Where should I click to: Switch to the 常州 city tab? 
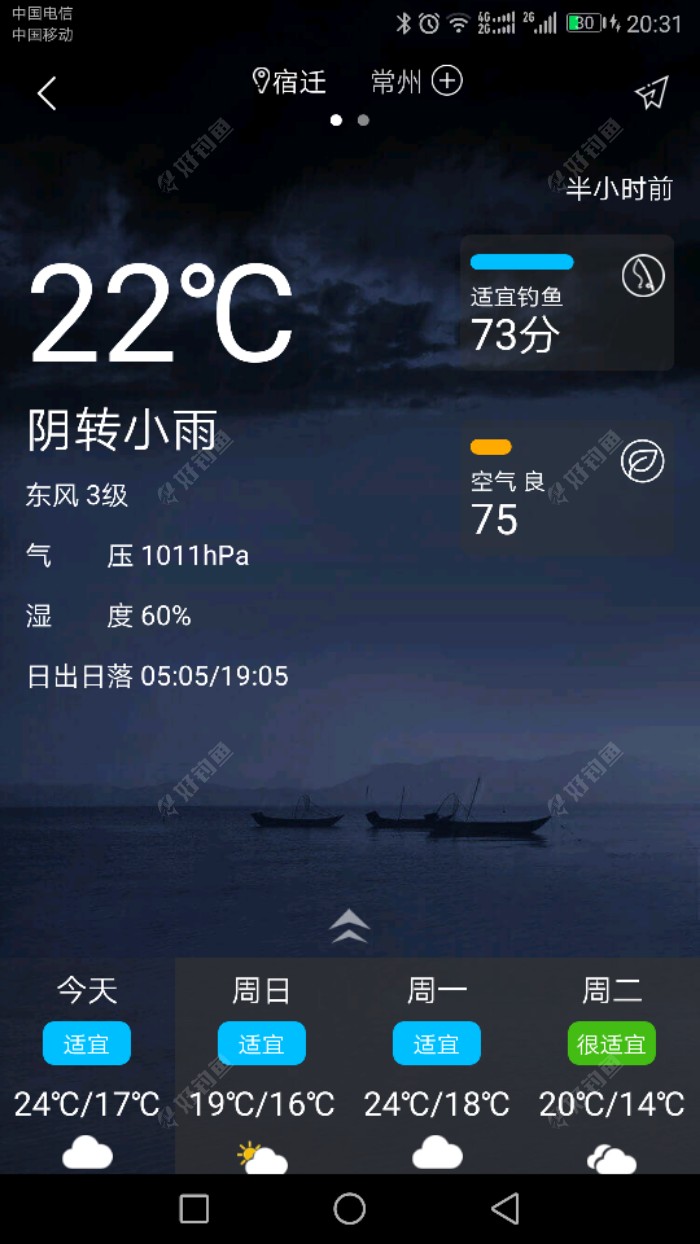click(396, 82)
